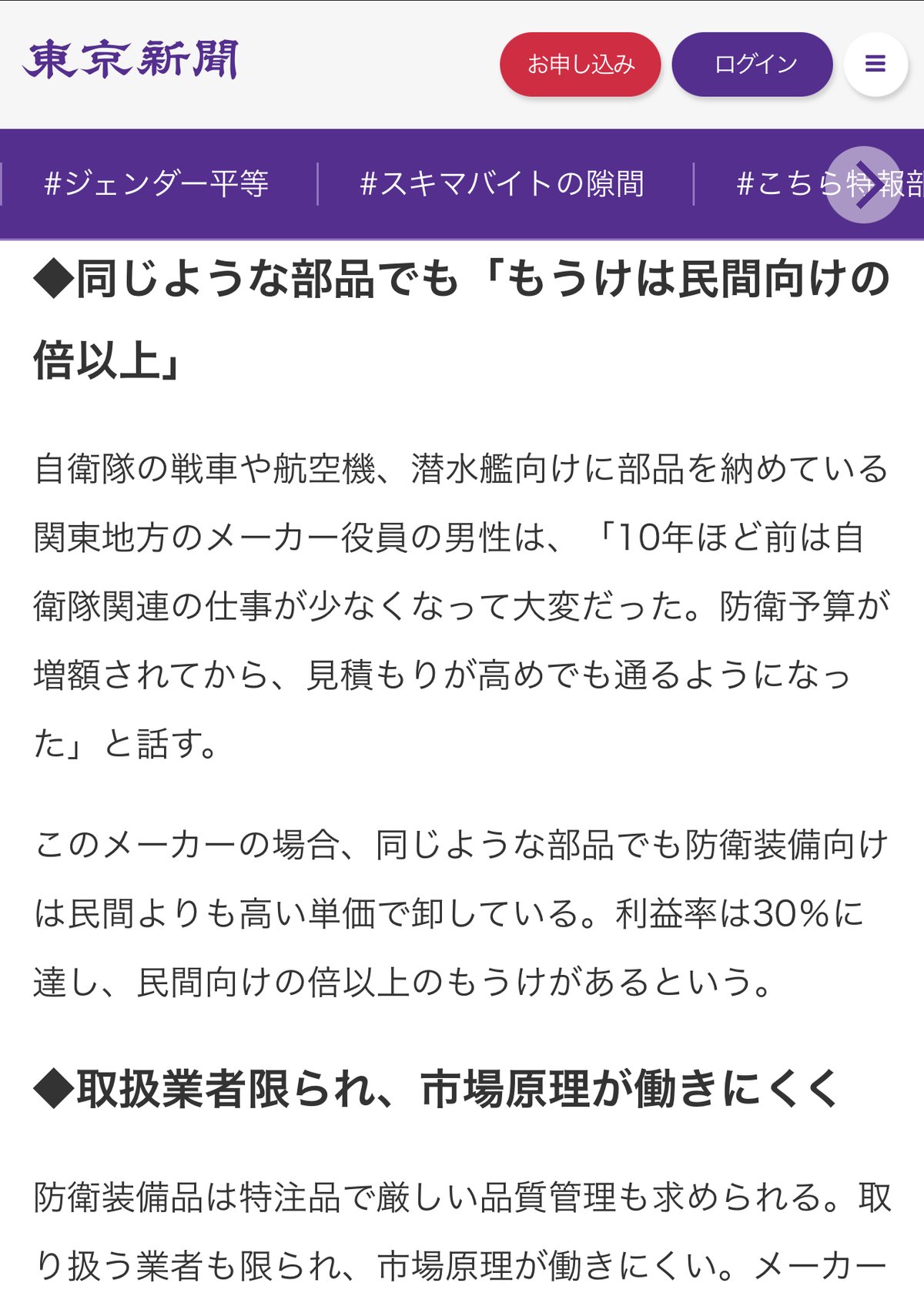
Task: Select the #スキマバイトの隙間 tag
Action: point(502,184)
